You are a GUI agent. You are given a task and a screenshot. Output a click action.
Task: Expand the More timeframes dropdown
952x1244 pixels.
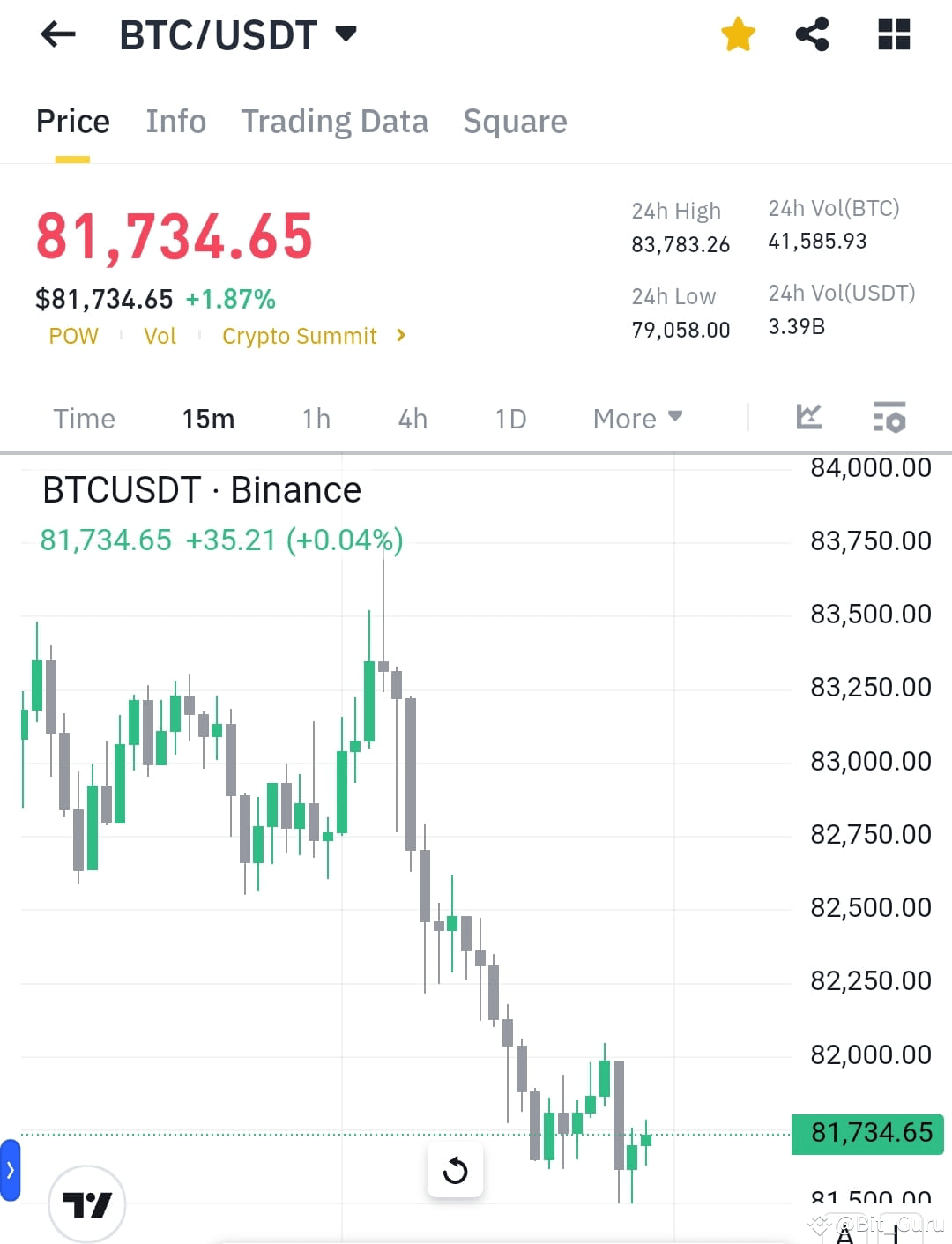pyautogui.click(x=636, y=418)
